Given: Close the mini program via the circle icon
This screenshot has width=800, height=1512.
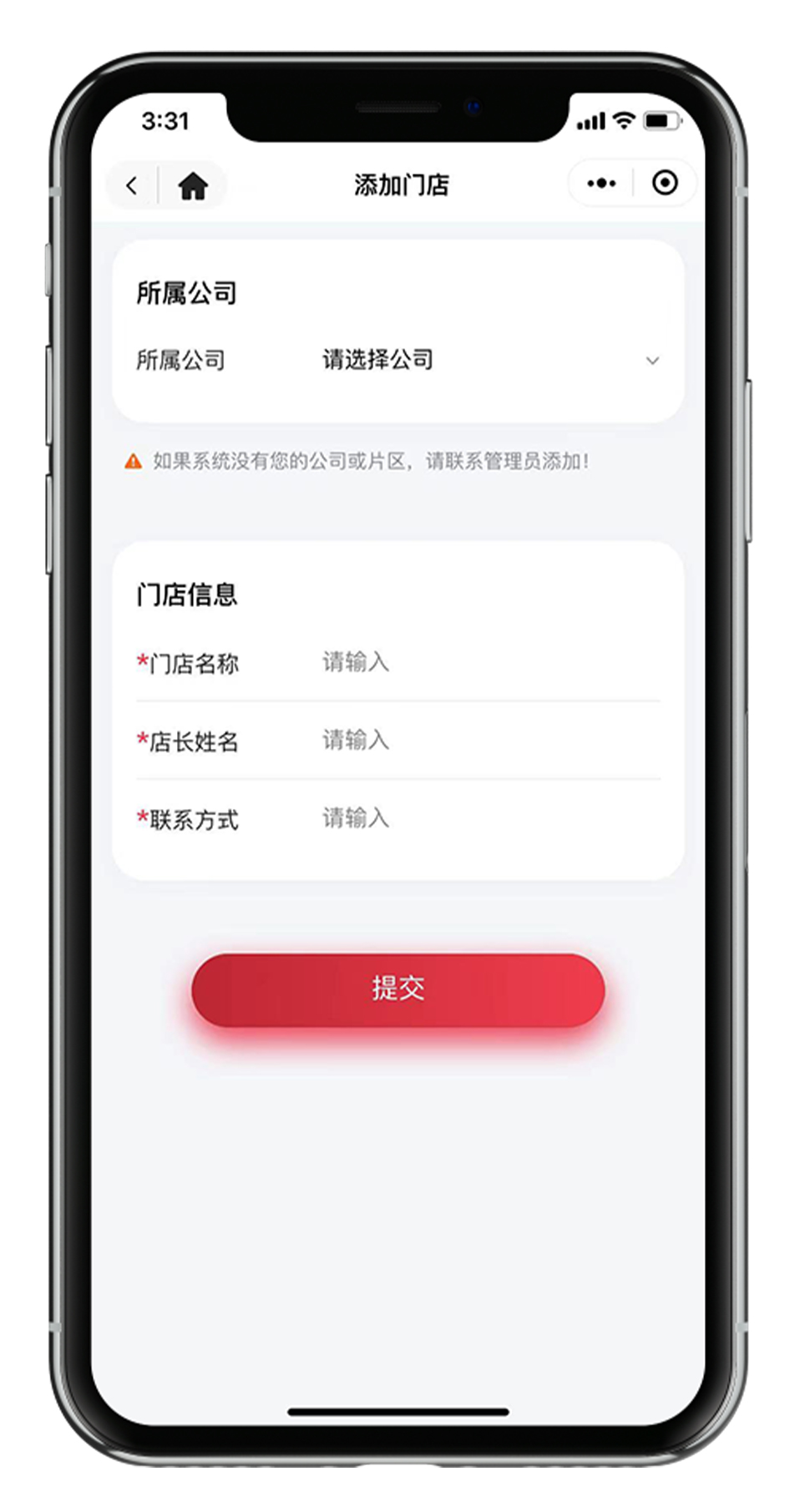Looking at the screenshot, I should point(665,183).
